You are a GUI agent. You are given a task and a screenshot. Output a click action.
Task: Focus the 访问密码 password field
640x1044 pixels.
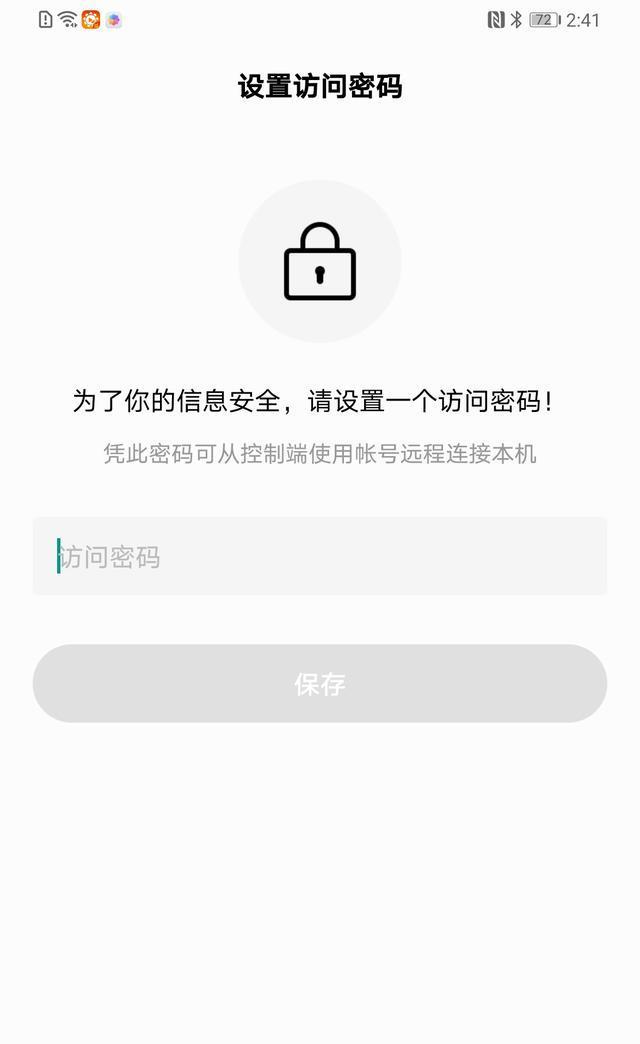pyautogui.click(x=320, y=556)
